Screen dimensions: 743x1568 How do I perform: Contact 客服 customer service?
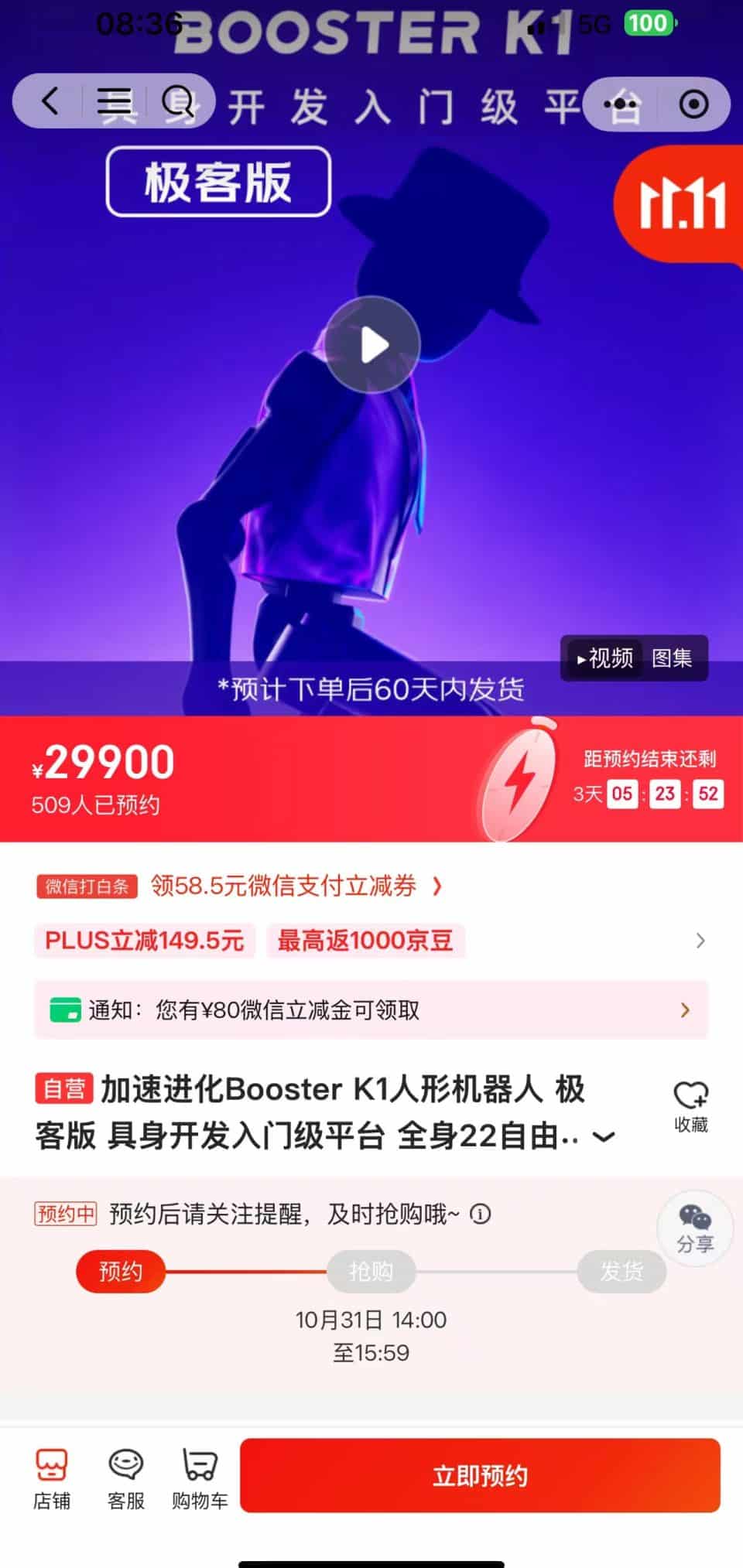click(126, 1479)
